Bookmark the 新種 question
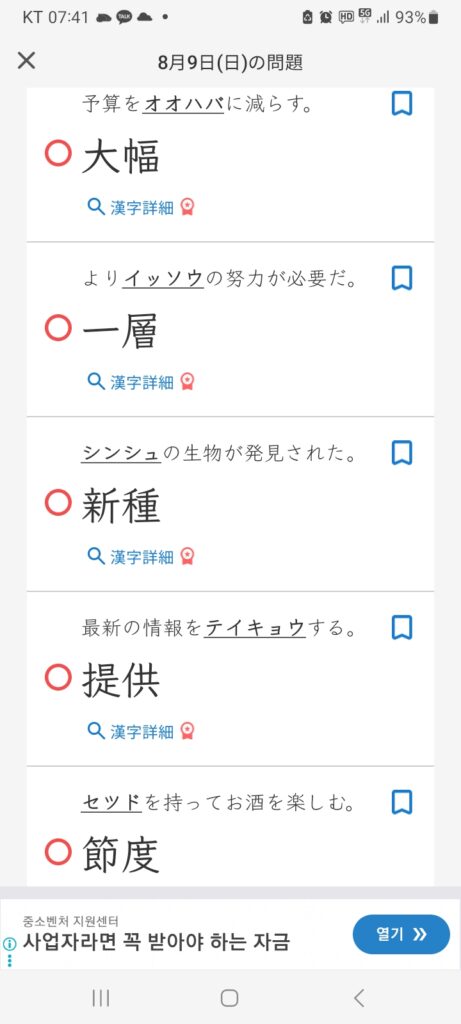461x1024 pixels. point(402,453)
